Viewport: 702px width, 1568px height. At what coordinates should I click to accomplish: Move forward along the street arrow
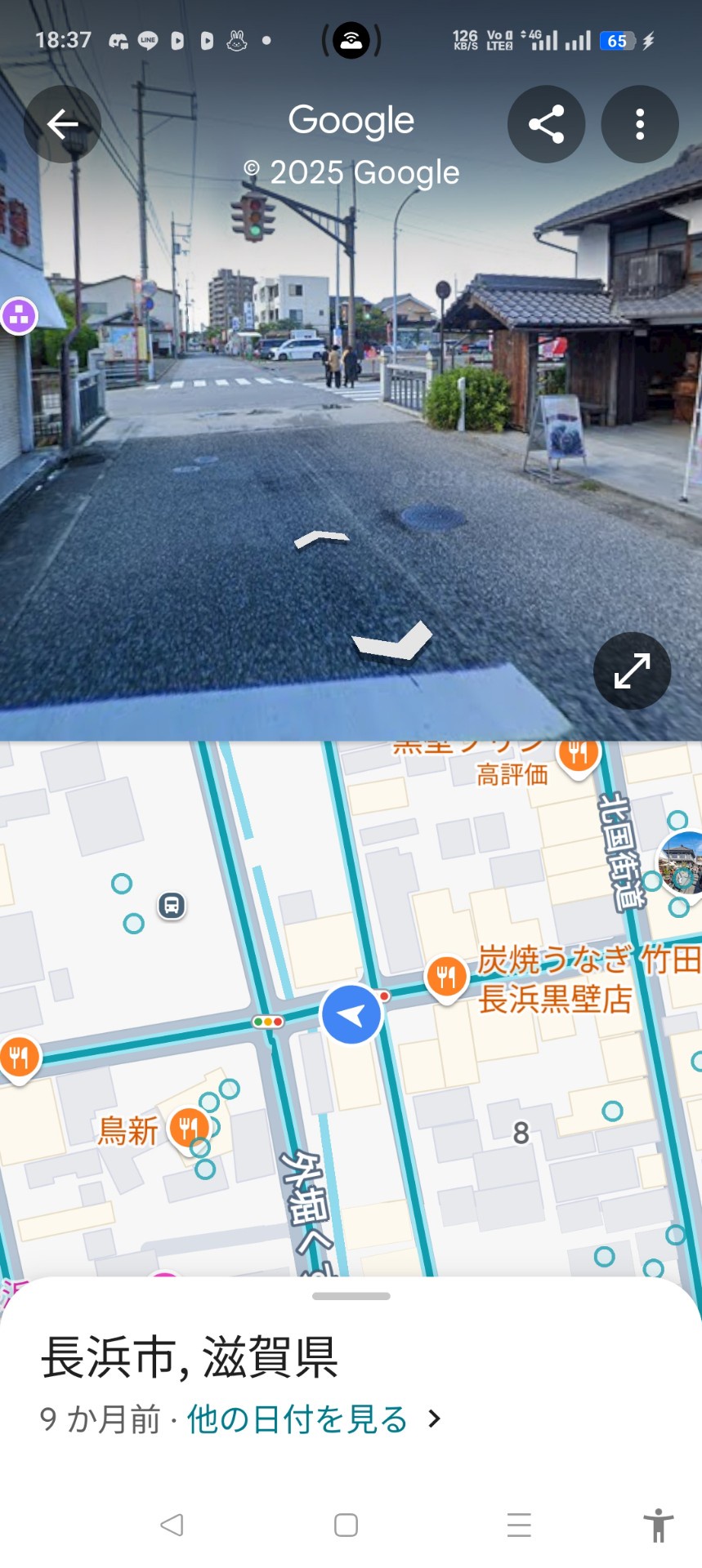[321, 538]
